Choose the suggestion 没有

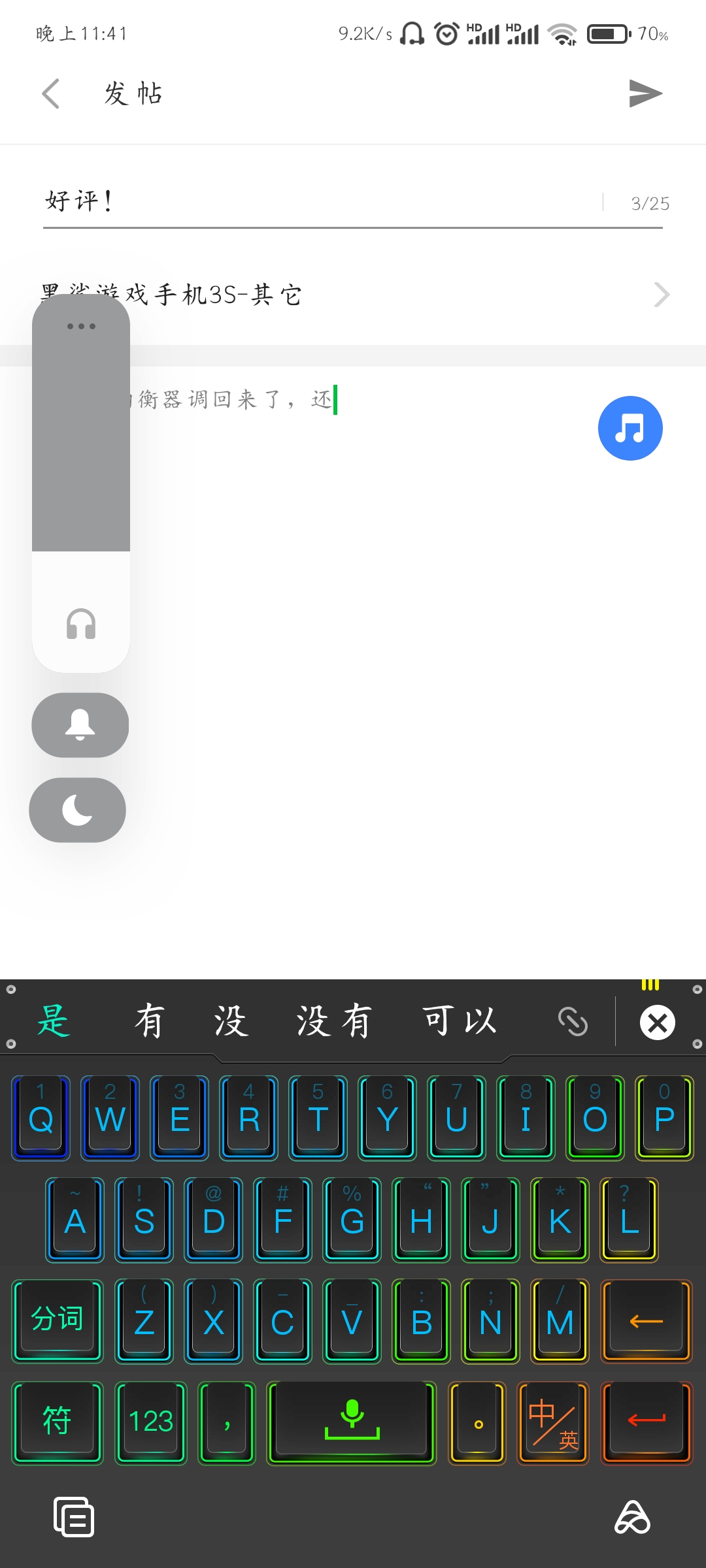334,1021
